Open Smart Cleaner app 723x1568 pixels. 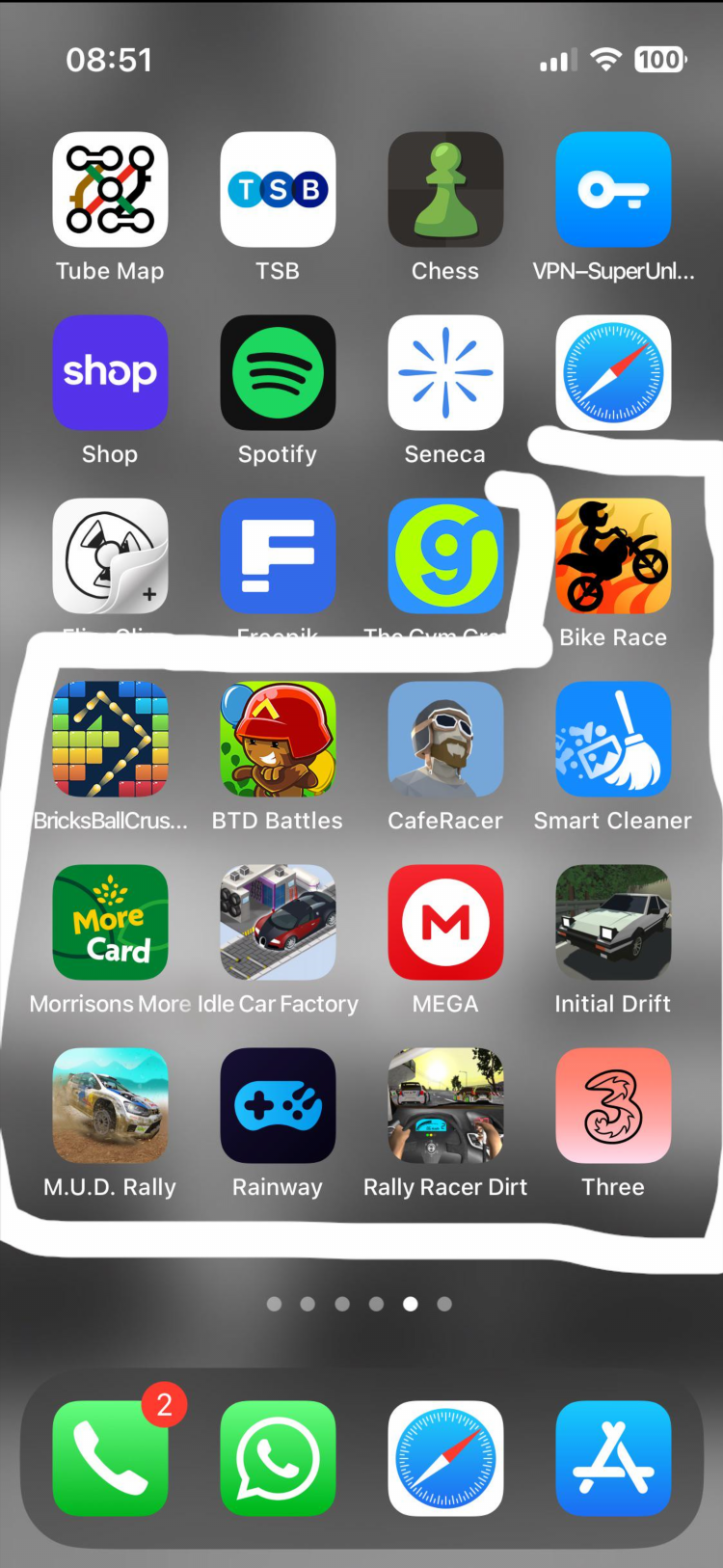pyautogui.click(x=613, y=740)
